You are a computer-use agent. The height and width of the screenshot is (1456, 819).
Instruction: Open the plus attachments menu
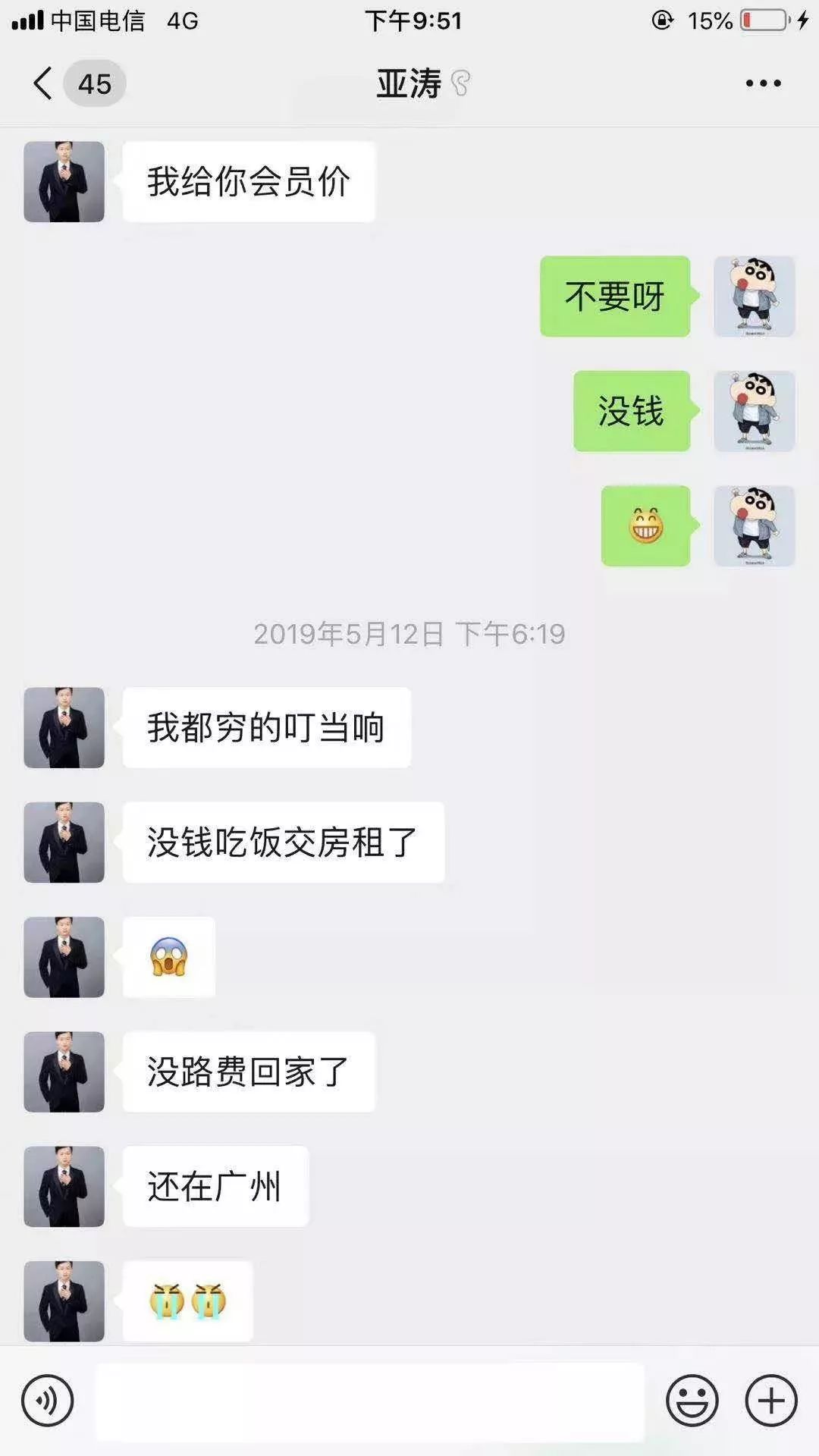(771, 1401)
